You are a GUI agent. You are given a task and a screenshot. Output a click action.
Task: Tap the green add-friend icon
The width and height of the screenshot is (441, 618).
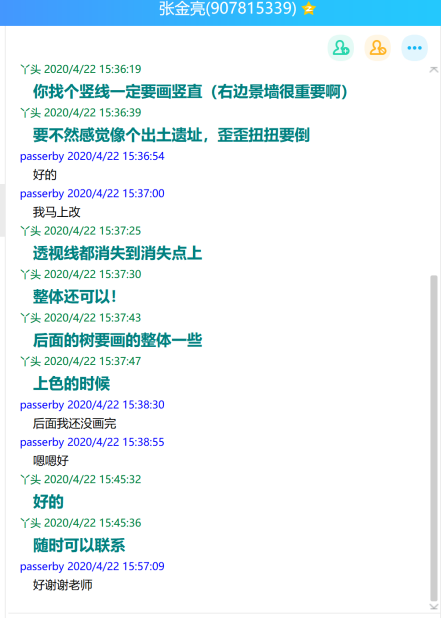(x=341, y=48)
